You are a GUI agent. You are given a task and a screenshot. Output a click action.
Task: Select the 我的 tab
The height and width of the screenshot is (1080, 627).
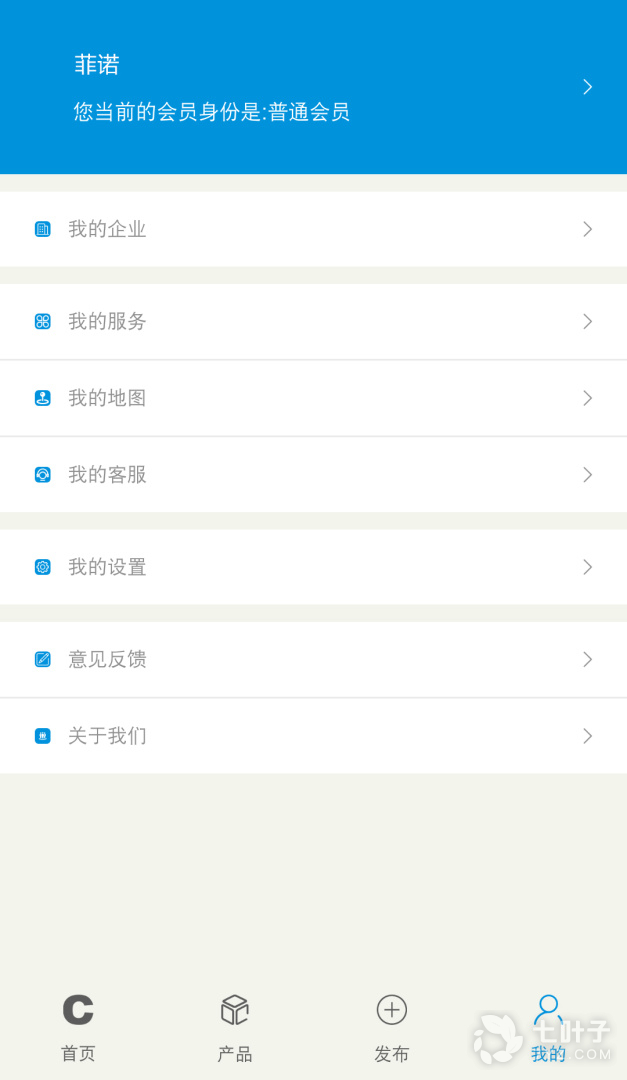548,1028
